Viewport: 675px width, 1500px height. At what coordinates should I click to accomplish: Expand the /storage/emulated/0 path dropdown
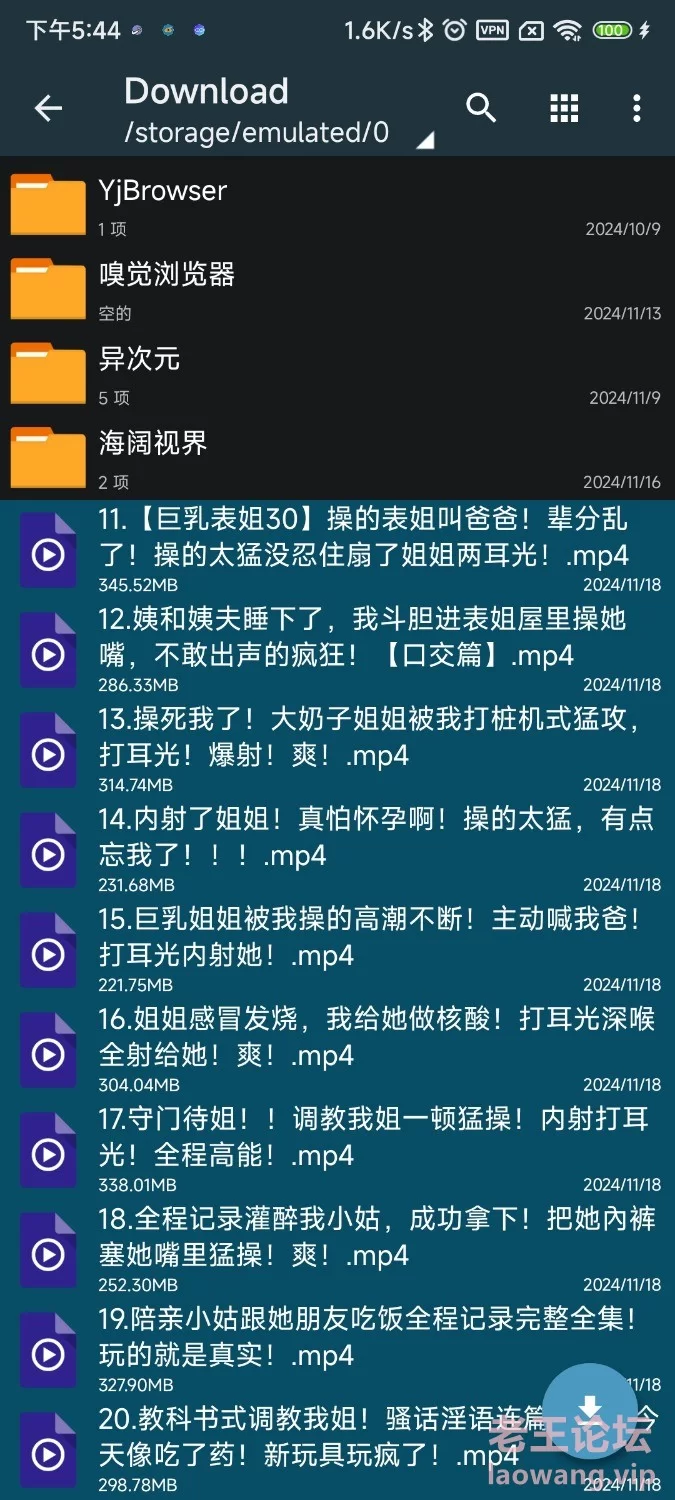tap(279, 132)
